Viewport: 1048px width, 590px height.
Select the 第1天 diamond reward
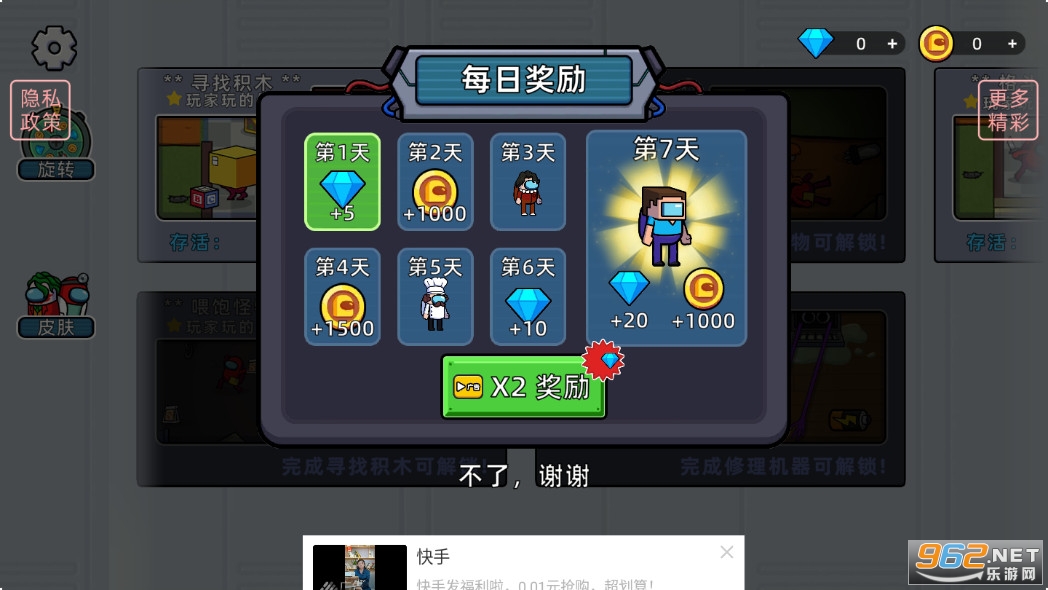tap(342, 182)
